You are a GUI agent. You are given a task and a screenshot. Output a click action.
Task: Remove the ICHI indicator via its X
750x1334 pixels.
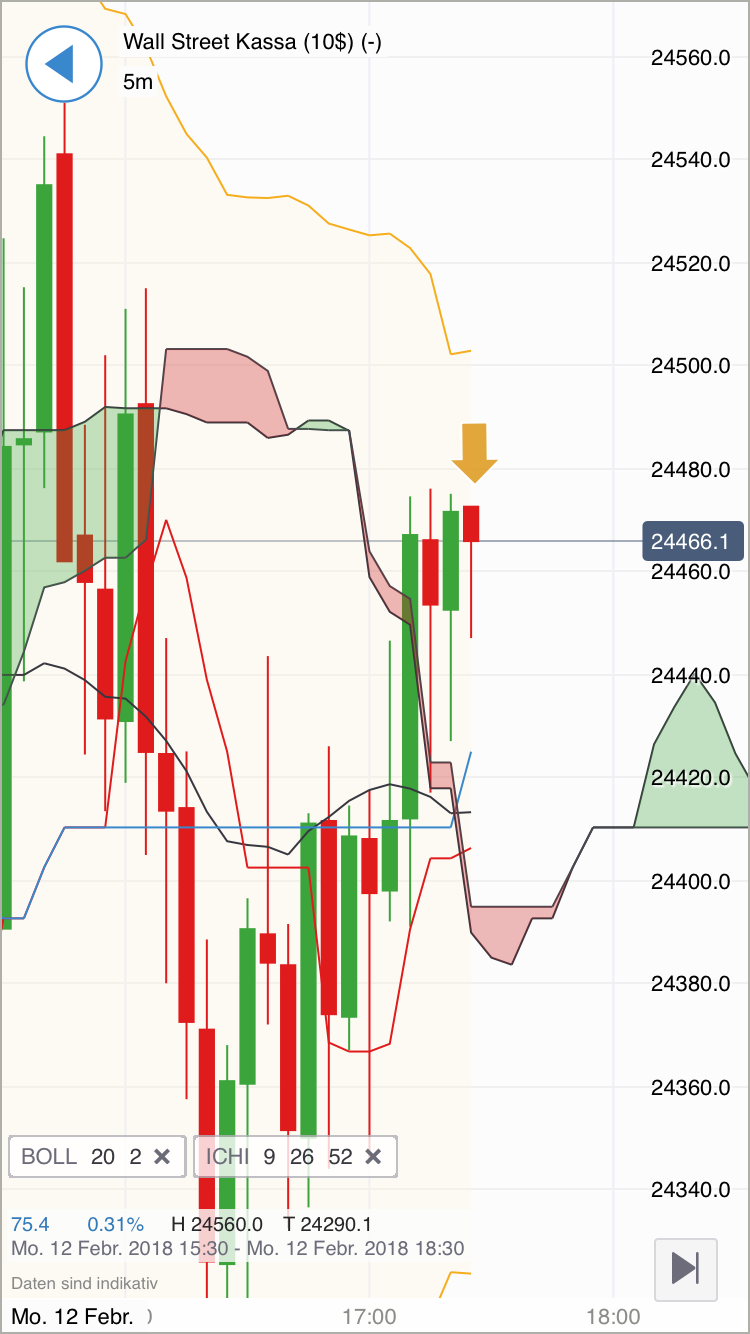point(373,1156)
